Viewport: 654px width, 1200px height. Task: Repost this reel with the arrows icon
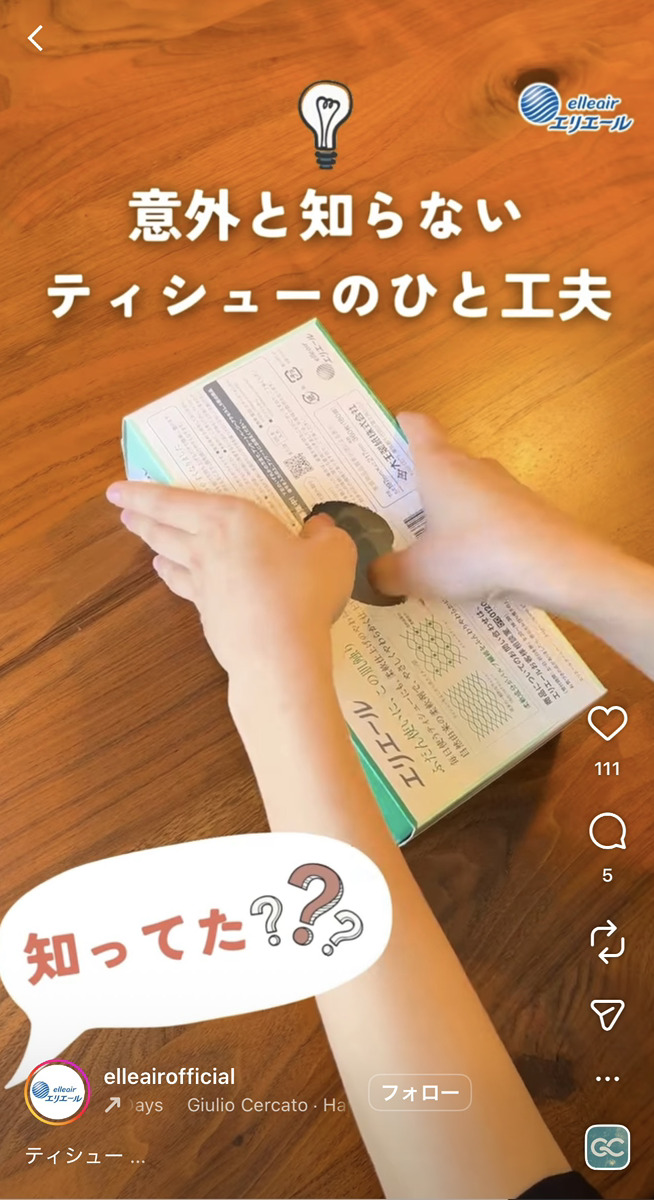tap(607, 940)
